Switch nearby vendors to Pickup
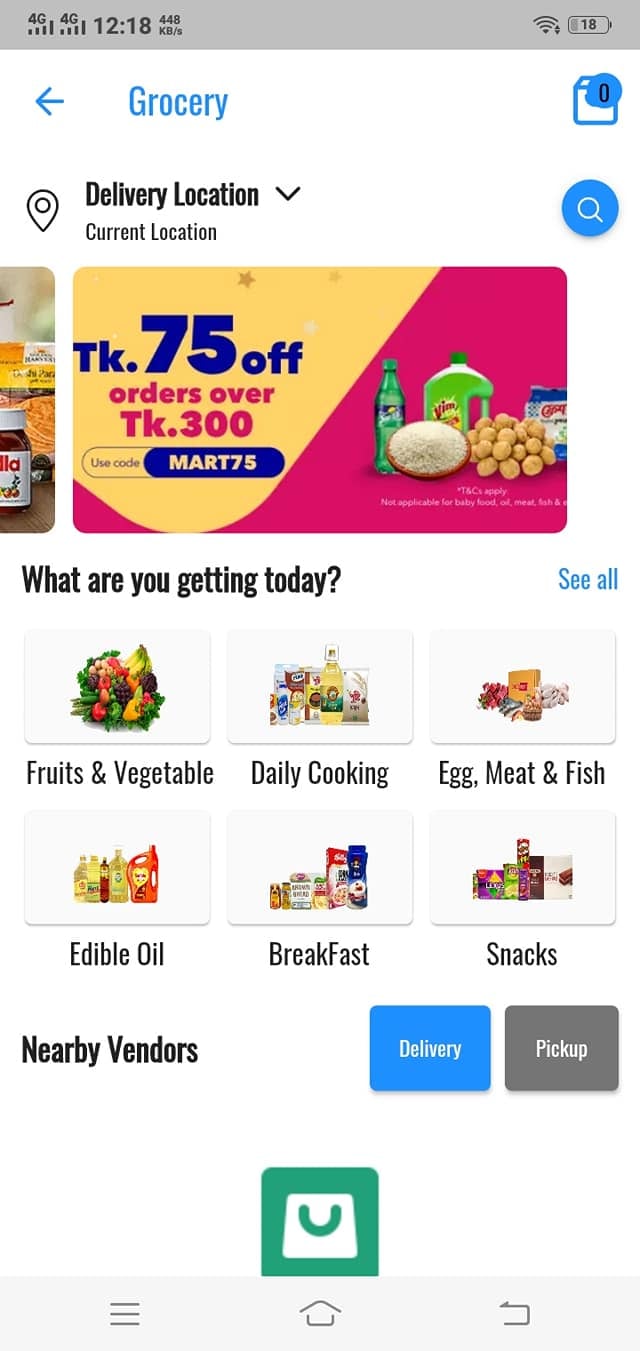This screenshot has height=1351, width=640. coord(561,1048)
